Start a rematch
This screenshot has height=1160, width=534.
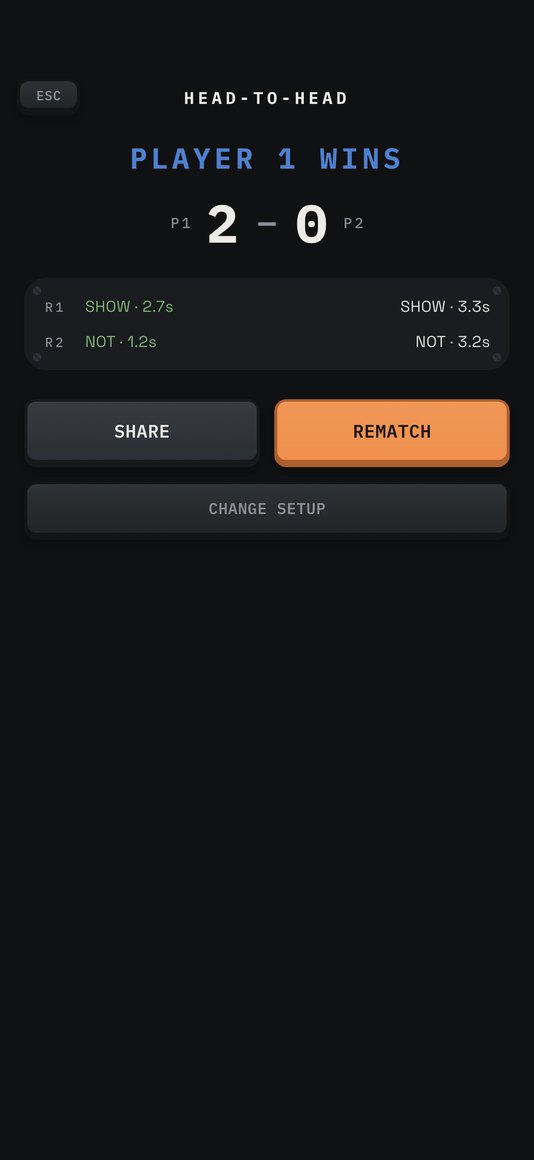click(x=392, y=432)
